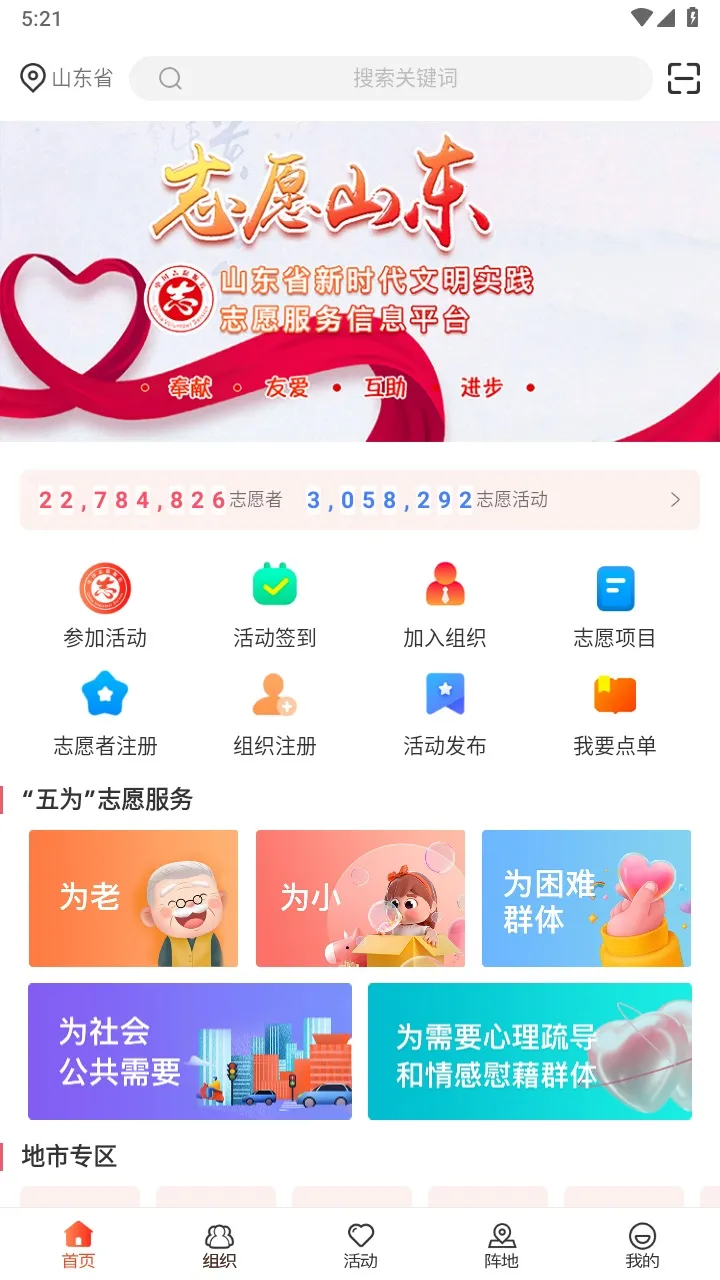Switch to the 阵地 tab
Viewport: 720px width, 1280px height.
(x=501, y=1246)
